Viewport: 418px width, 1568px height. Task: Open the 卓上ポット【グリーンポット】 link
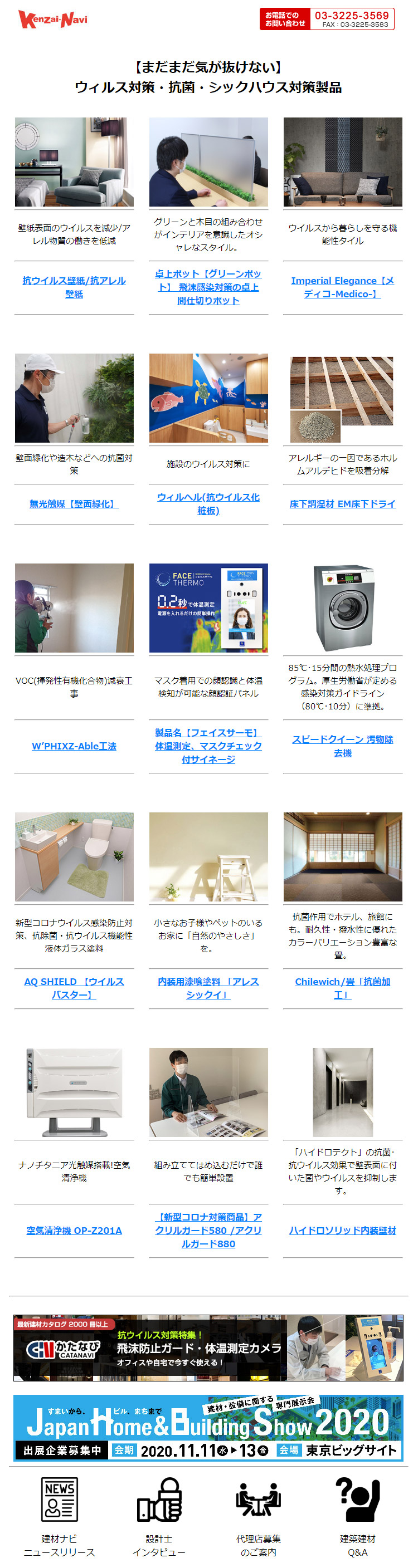[208, 287]
